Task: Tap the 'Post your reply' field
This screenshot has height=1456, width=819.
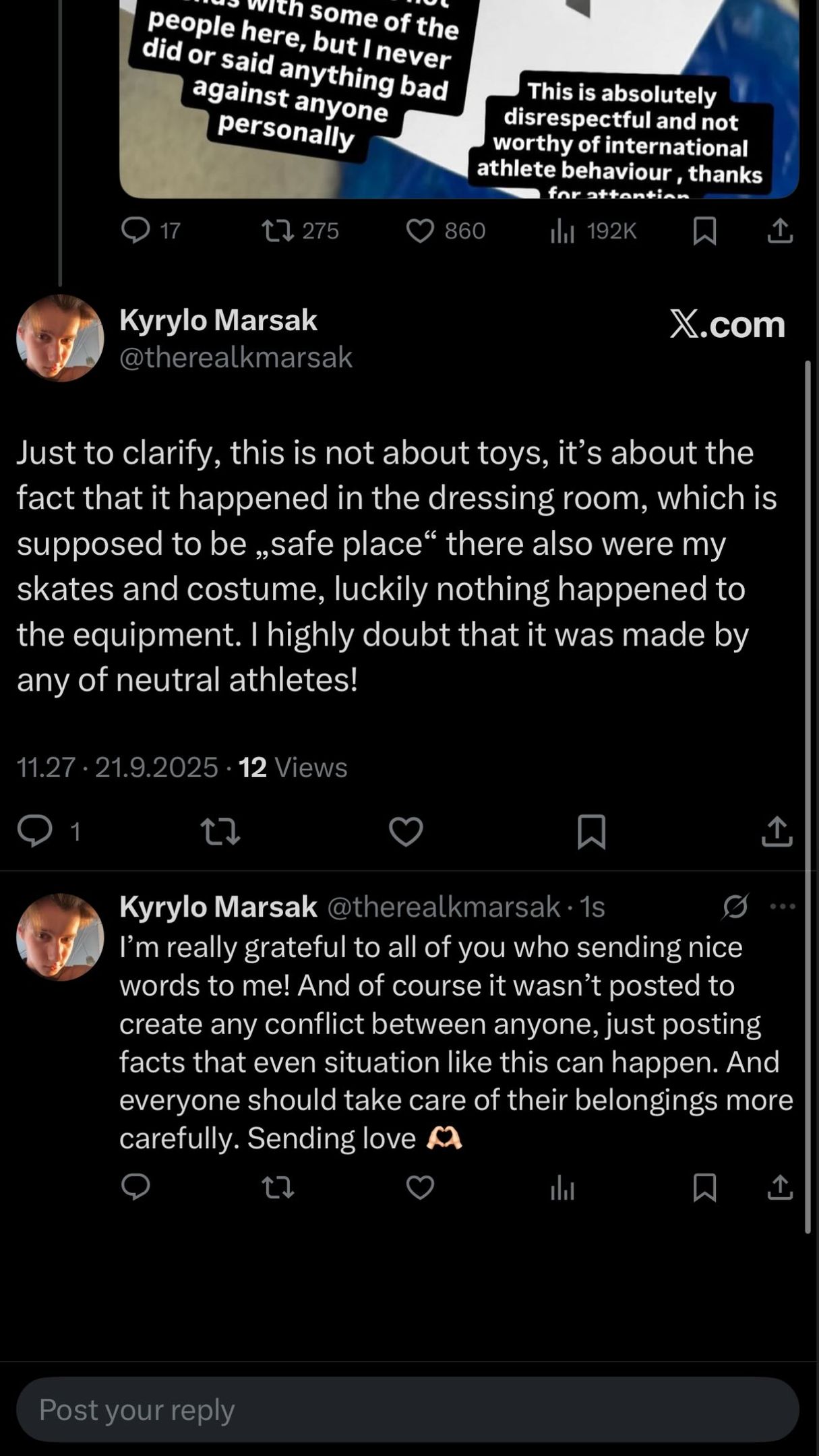Action: coord(407,1409)
